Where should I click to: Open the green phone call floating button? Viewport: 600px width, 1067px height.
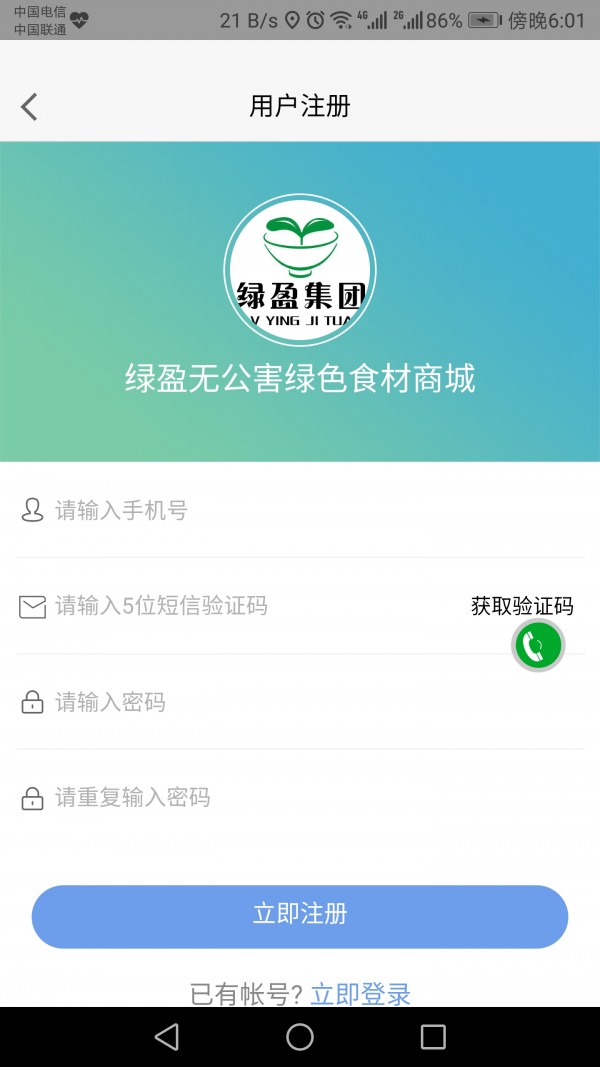[x=538, y=646]
